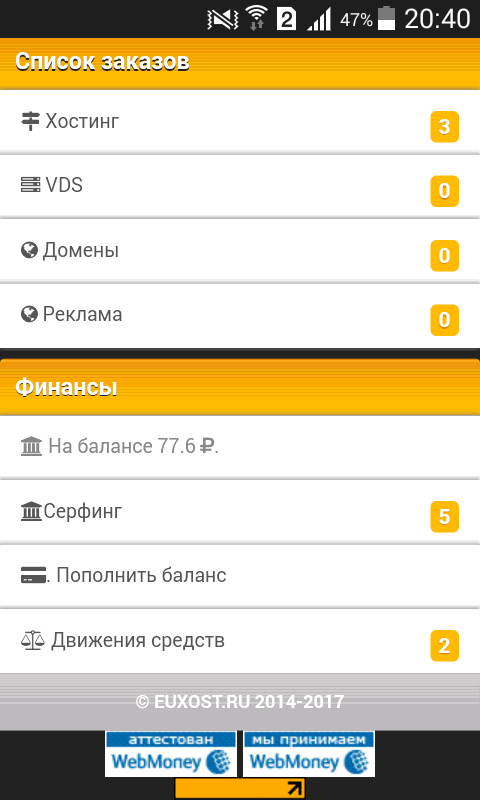Tap Пополнить баланс to add funds
The image size is (480, 800).
click(x=240, y=576)
